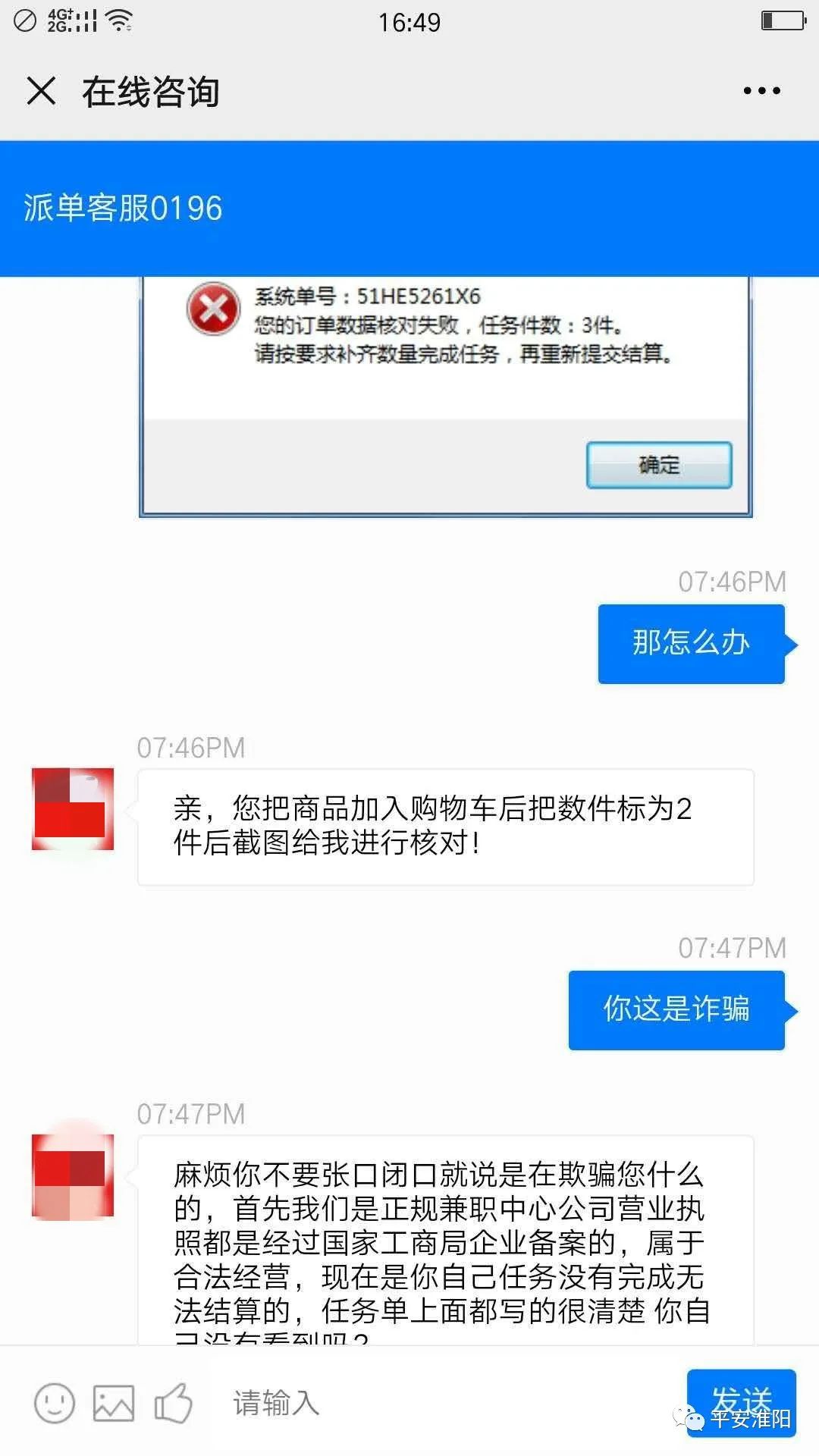This screenshot has width=819, height=1456.
Task: Focus the 请输入 message field
Action: pos(440,1403)
